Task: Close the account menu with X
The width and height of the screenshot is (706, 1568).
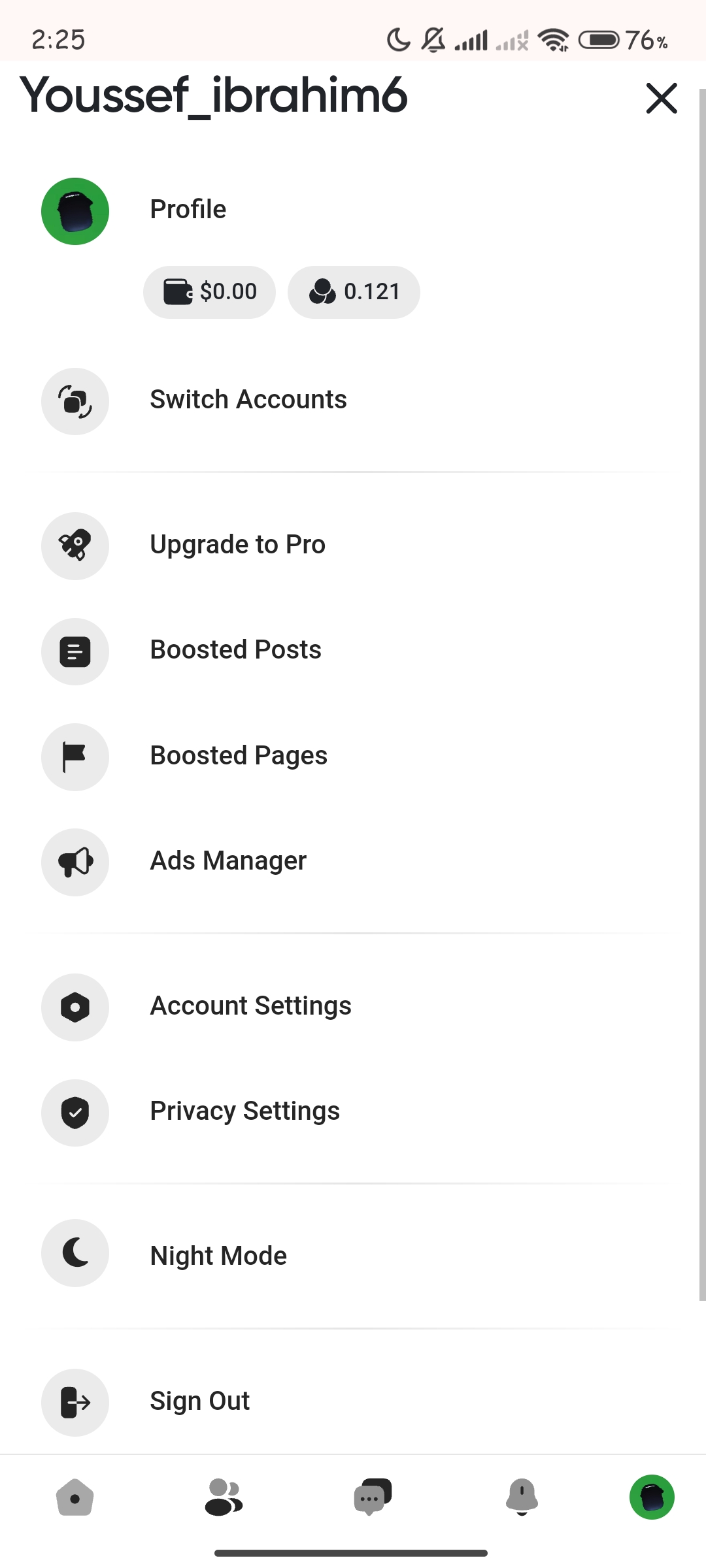Action: pyautogui.click(x=662, y=98)
